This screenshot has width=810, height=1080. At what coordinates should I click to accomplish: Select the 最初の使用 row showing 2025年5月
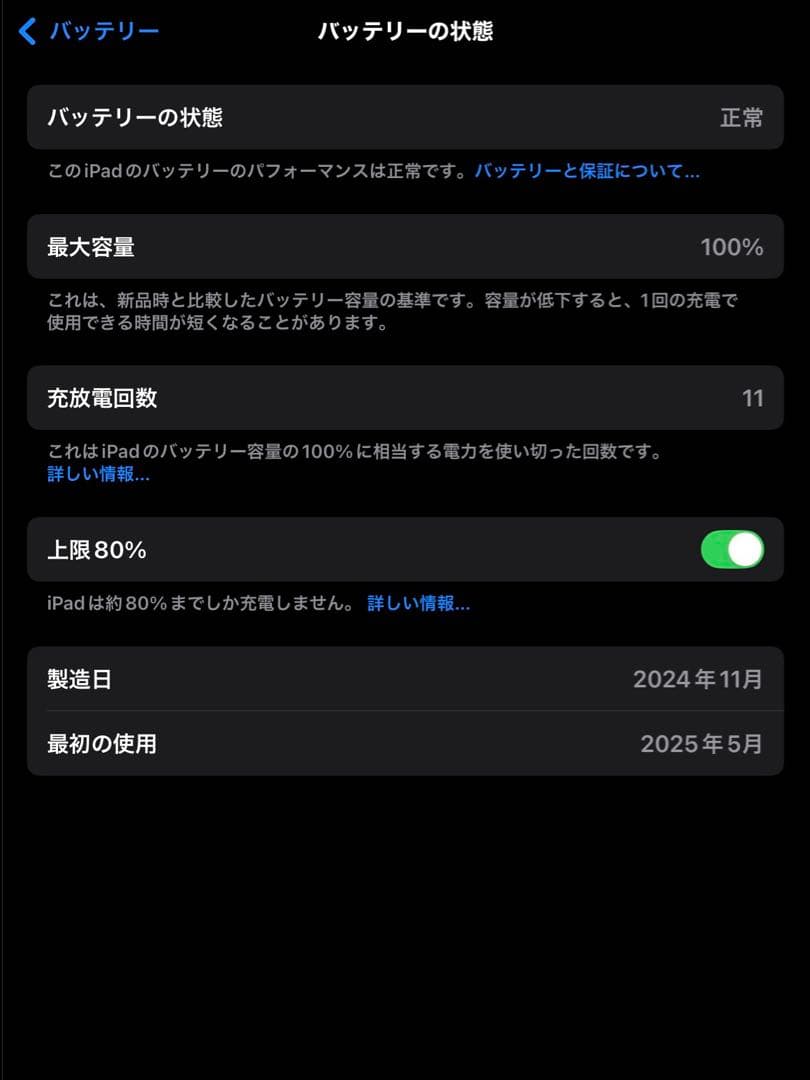click(405, 744)
